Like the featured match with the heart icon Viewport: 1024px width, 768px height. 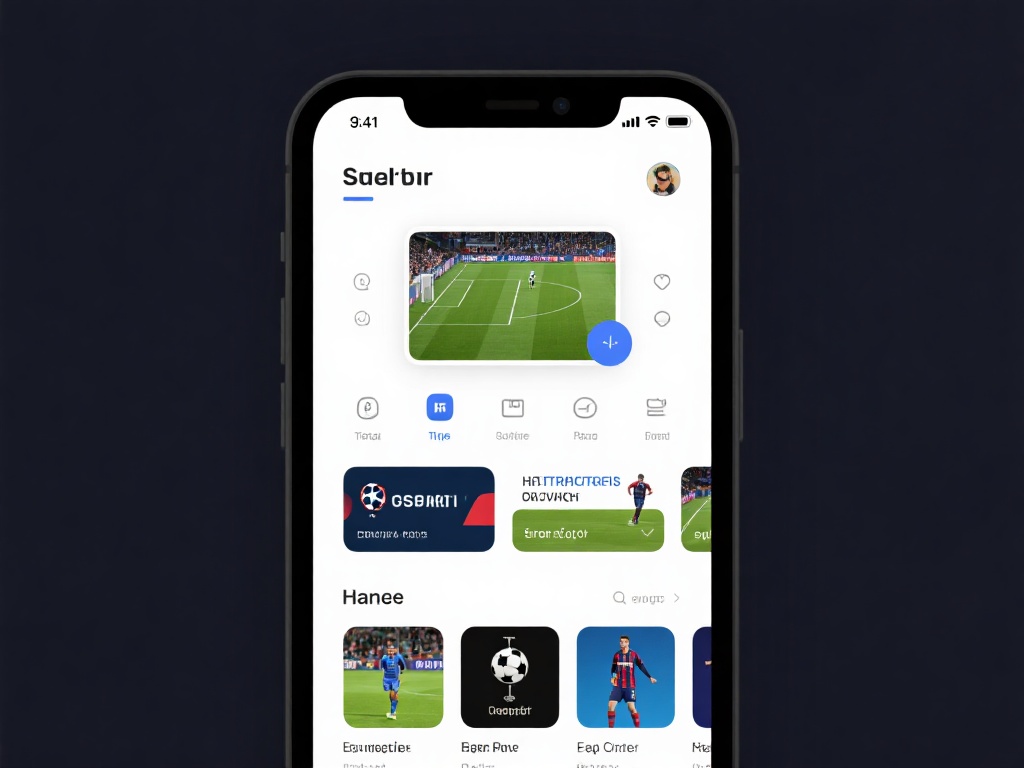click(661, 282)
